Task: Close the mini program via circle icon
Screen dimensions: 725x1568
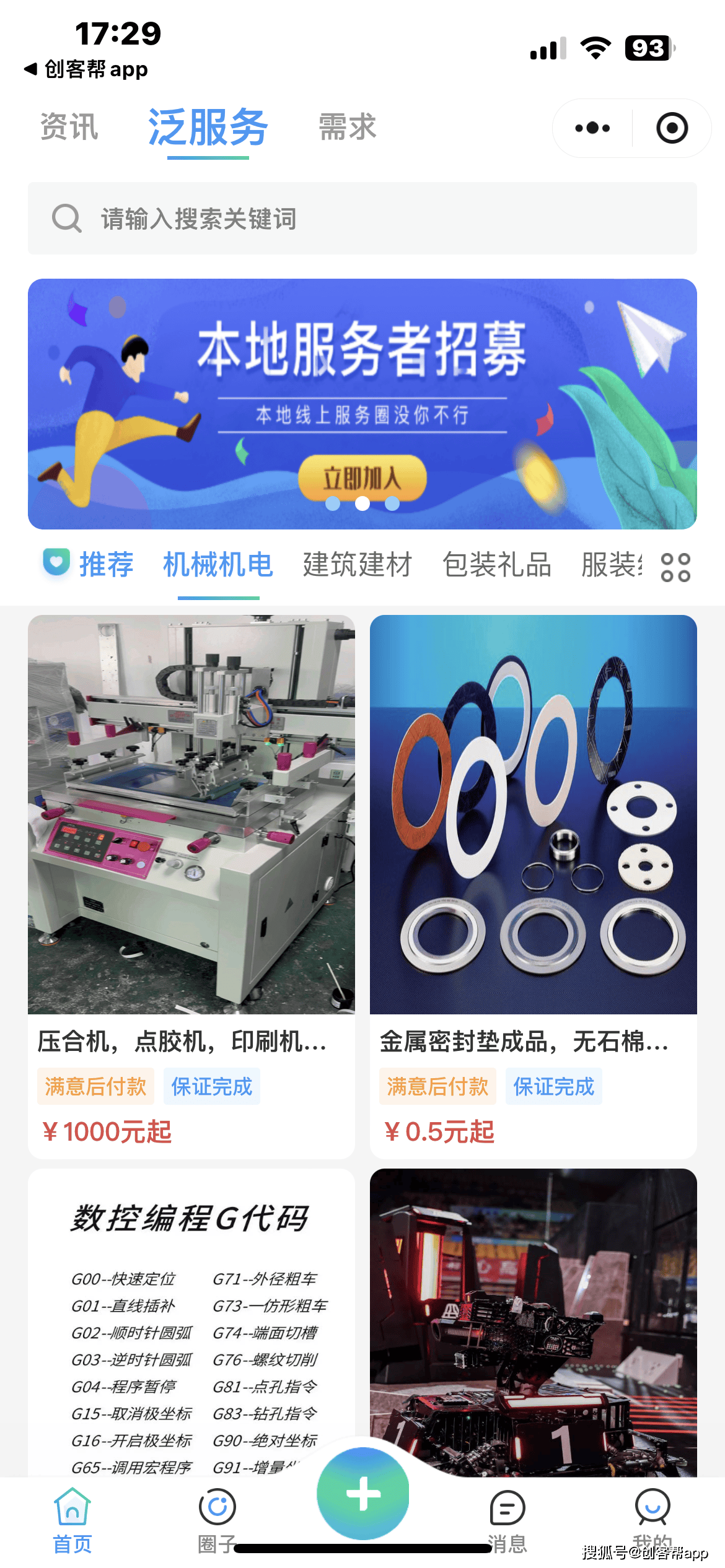Action: click(x=672, y=128)
